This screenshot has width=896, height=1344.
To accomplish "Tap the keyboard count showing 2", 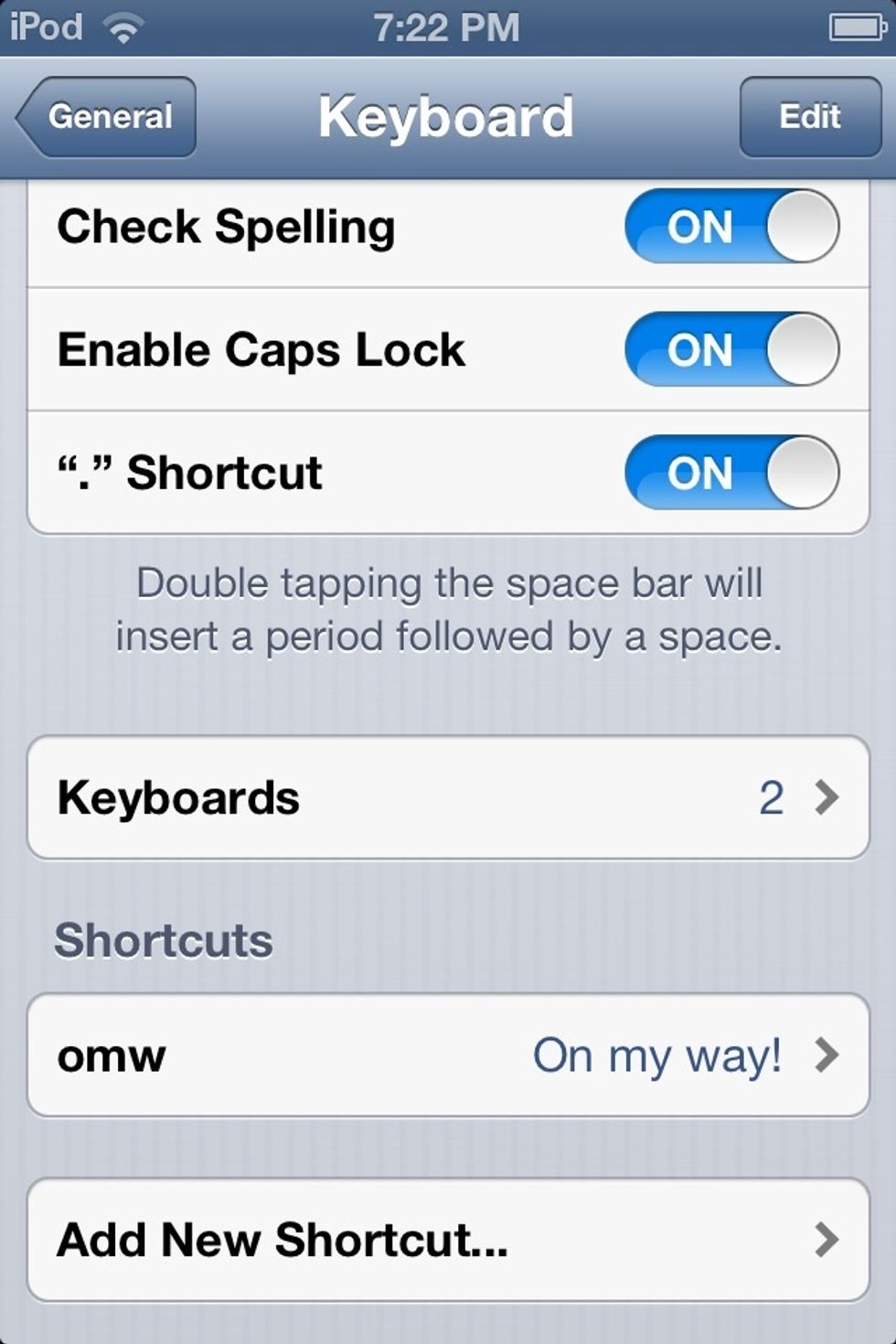I will pos(773,796).
